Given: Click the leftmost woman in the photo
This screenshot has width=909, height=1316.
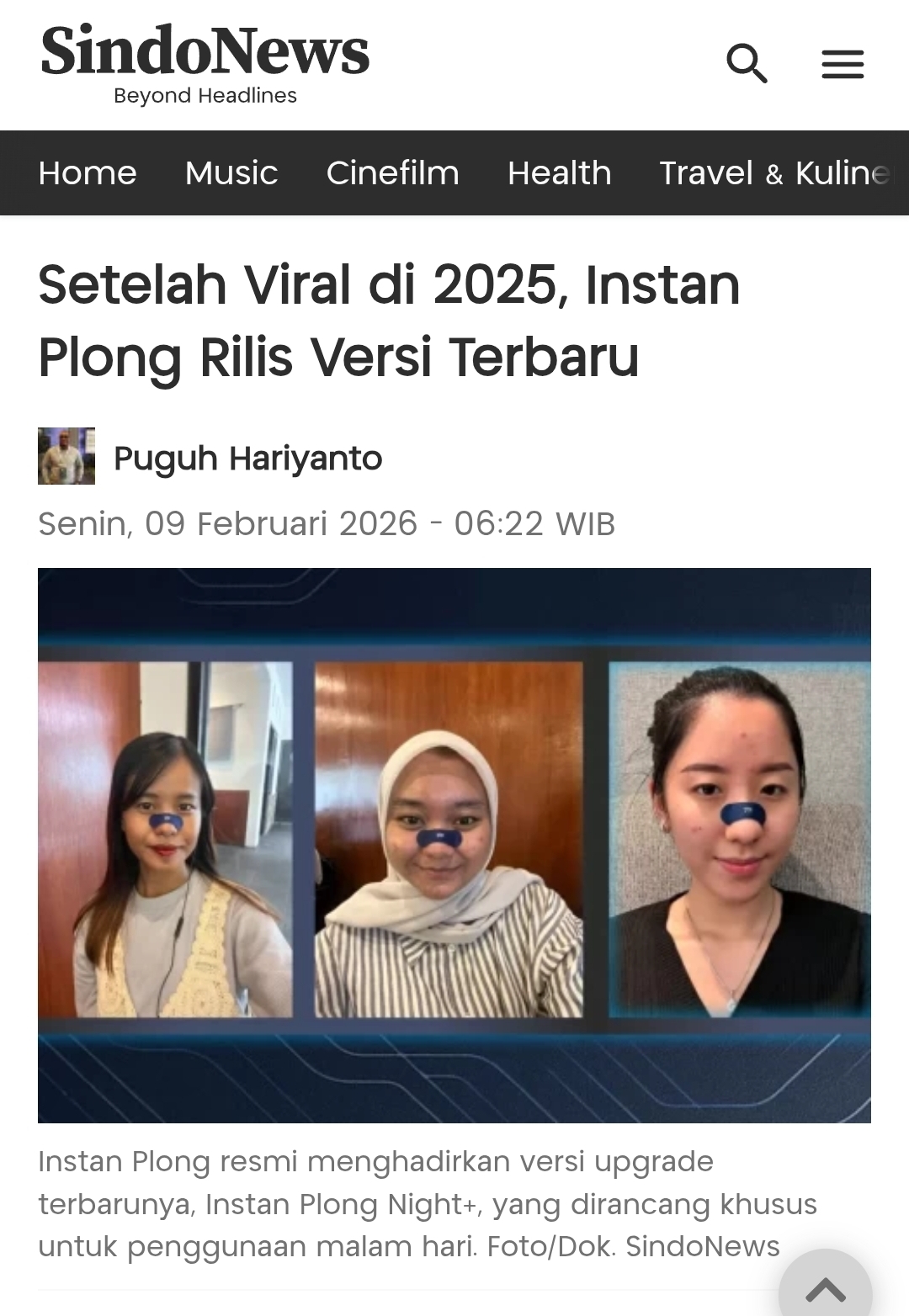Looking at the screenshot, I should point(168,841).
